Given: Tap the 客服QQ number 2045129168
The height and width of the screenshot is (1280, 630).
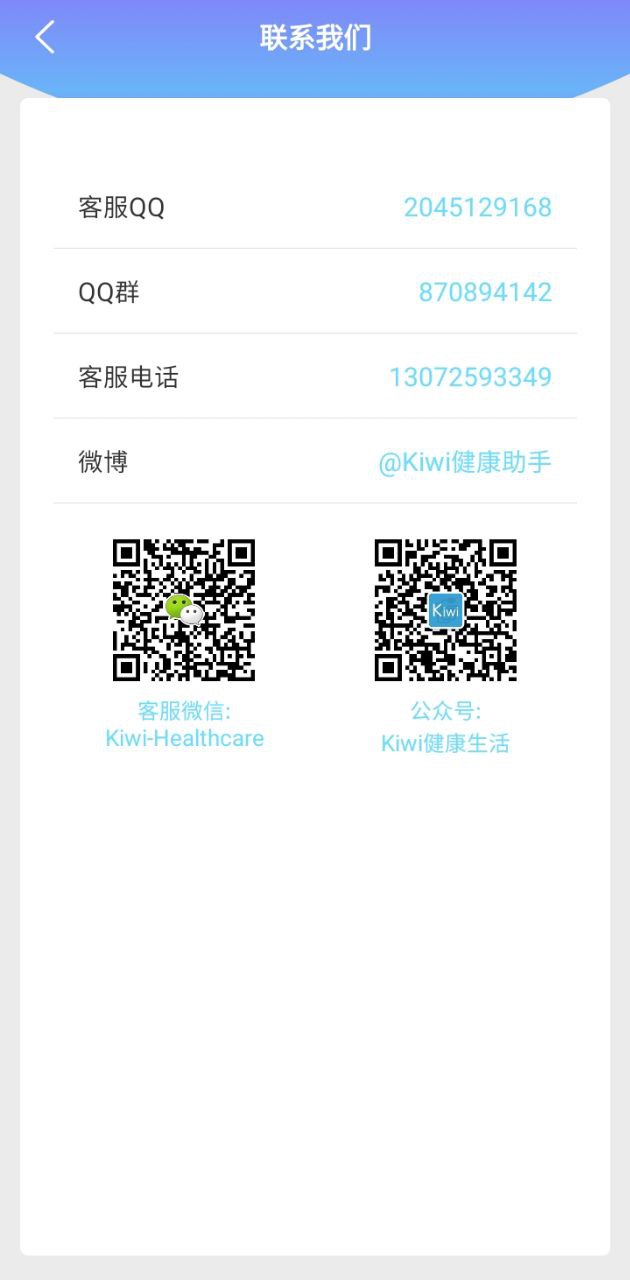Looking at the screenshot, I should tap(477, 207).
